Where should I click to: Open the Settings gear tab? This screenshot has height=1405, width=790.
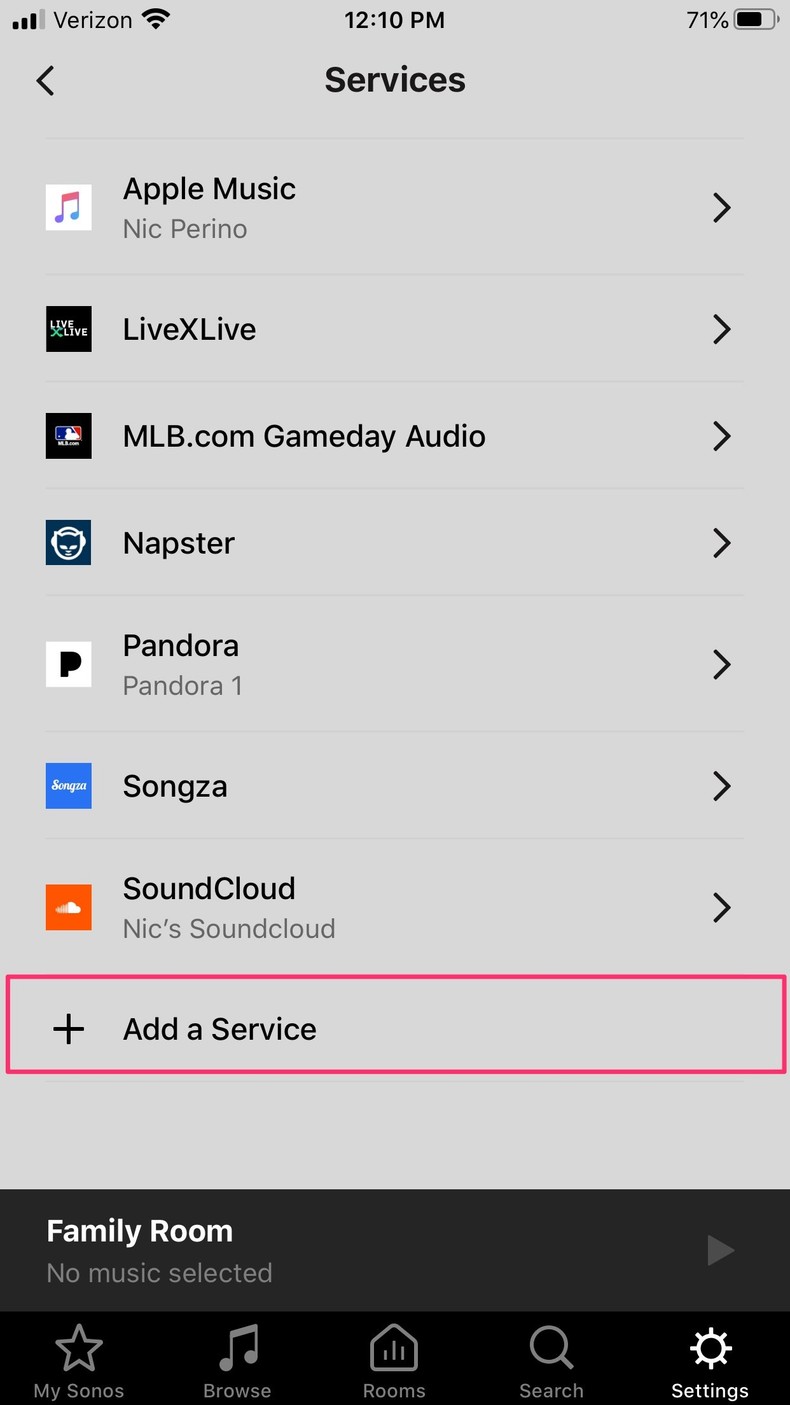(x=710, y=1358)
